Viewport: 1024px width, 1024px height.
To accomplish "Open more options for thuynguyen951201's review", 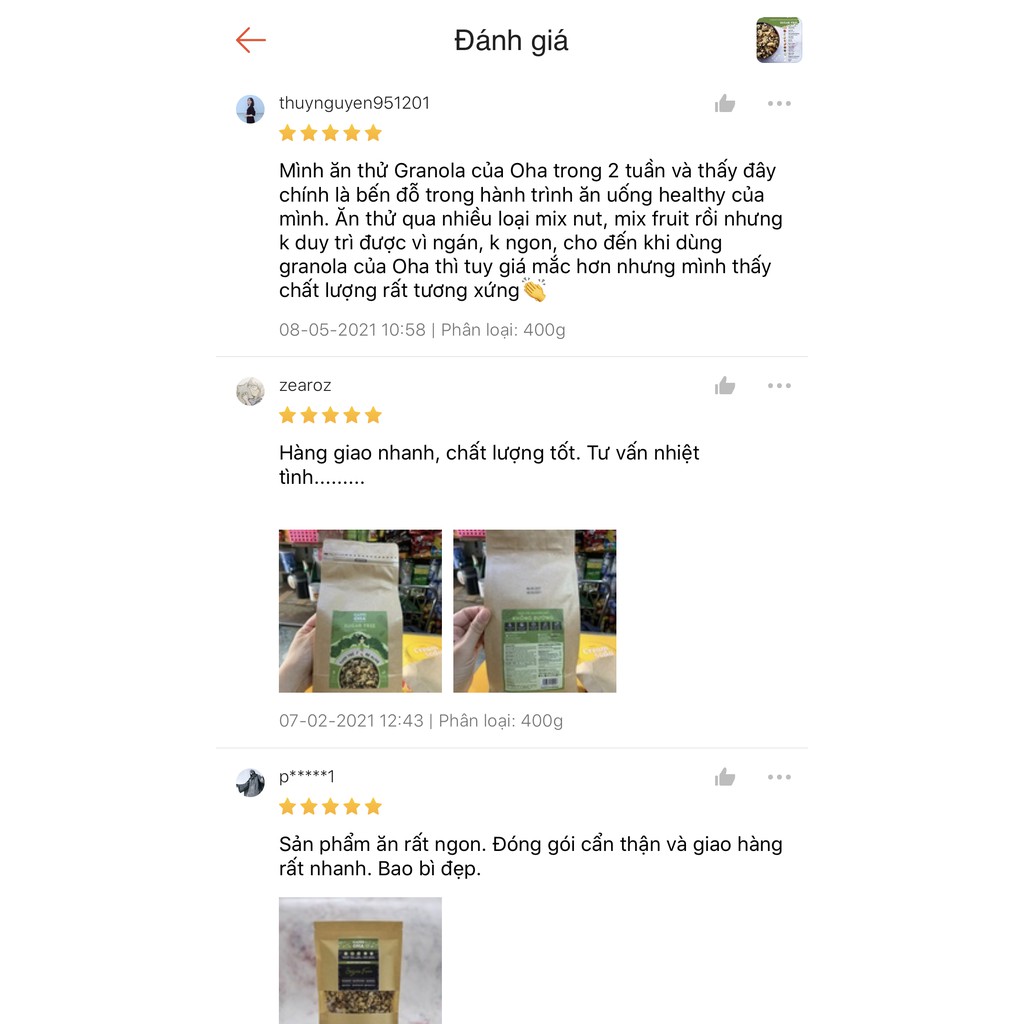I will (x=779, y=104).
